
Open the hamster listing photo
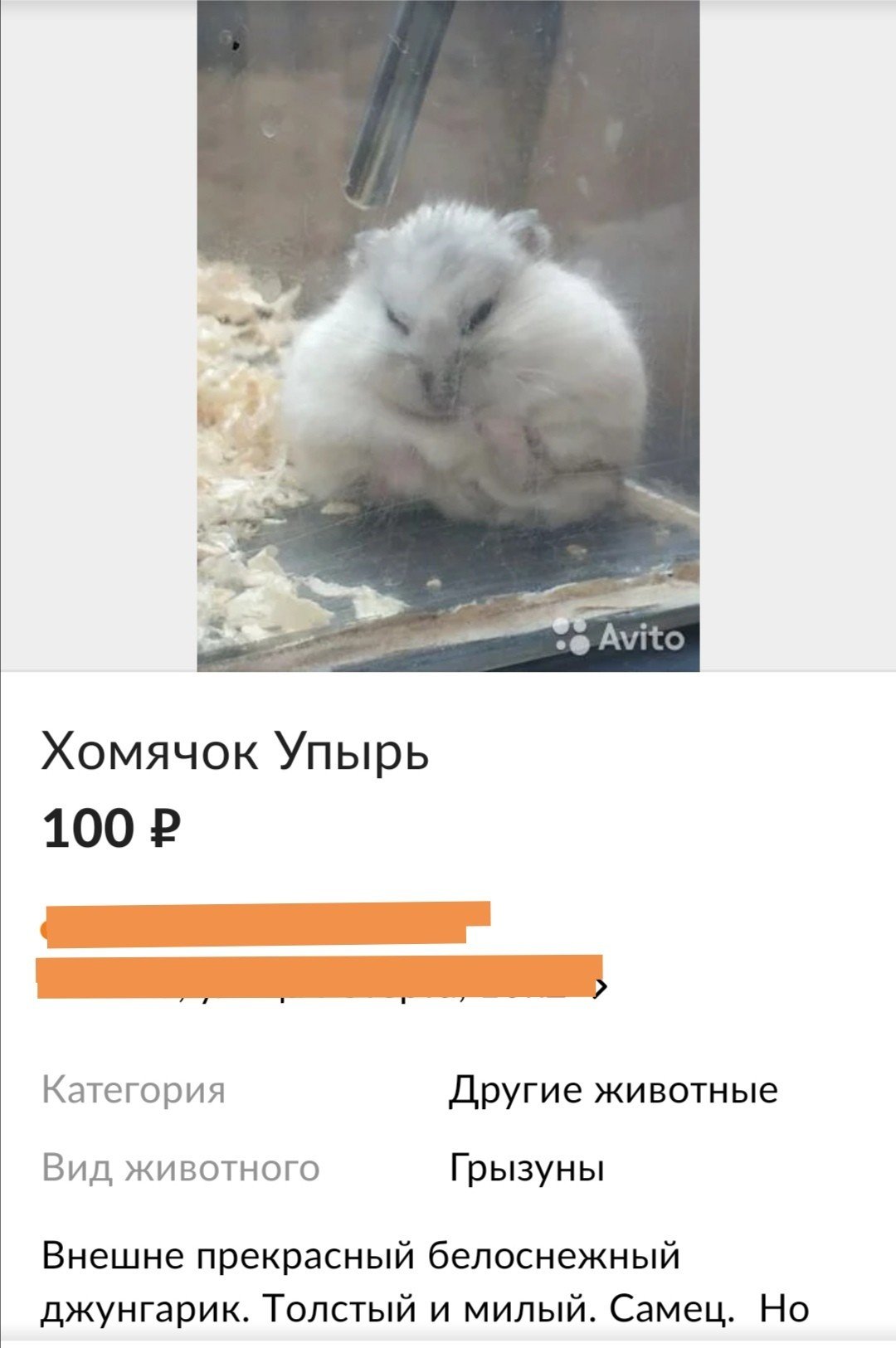448,335
